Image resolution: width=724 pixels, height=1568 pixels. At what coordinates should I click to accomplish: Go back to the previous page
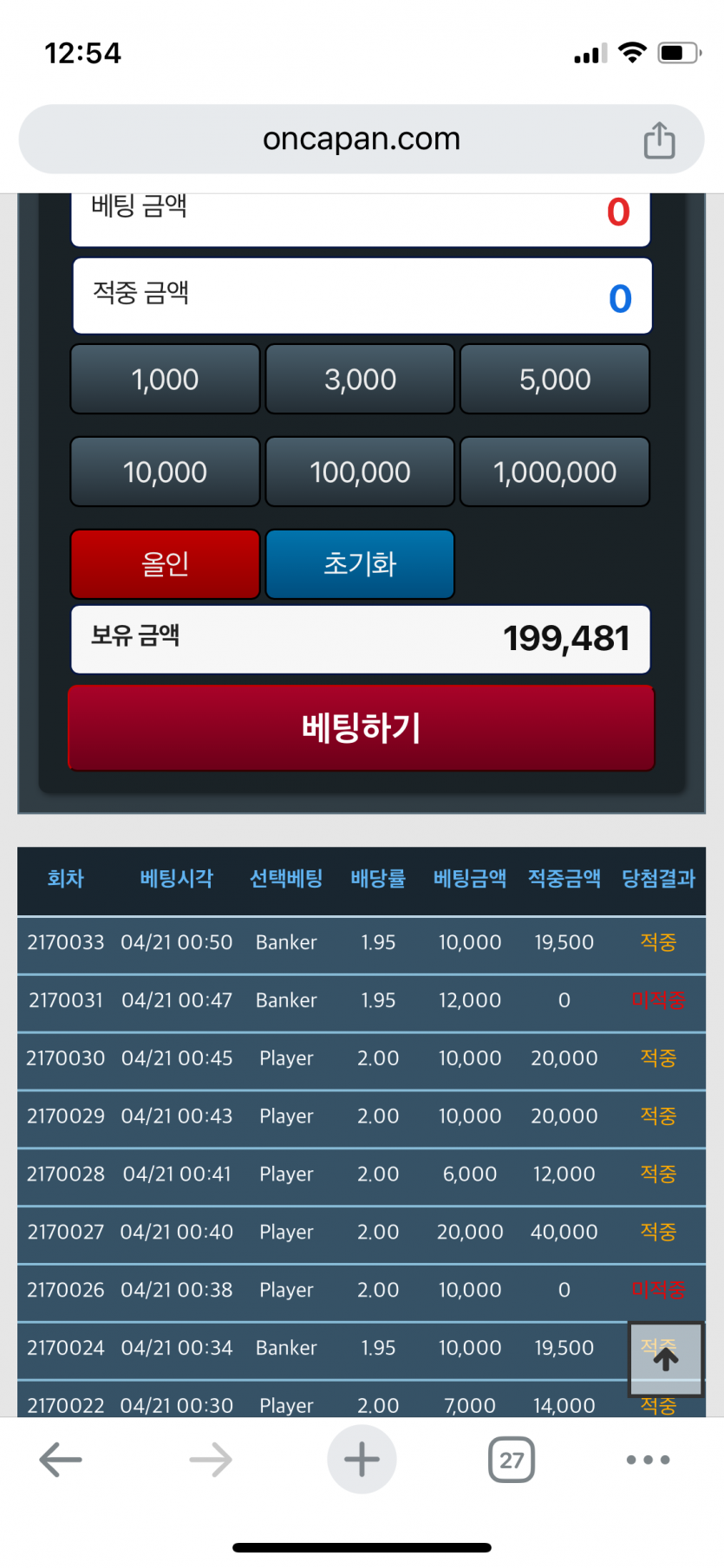(x=61, y=1460)
